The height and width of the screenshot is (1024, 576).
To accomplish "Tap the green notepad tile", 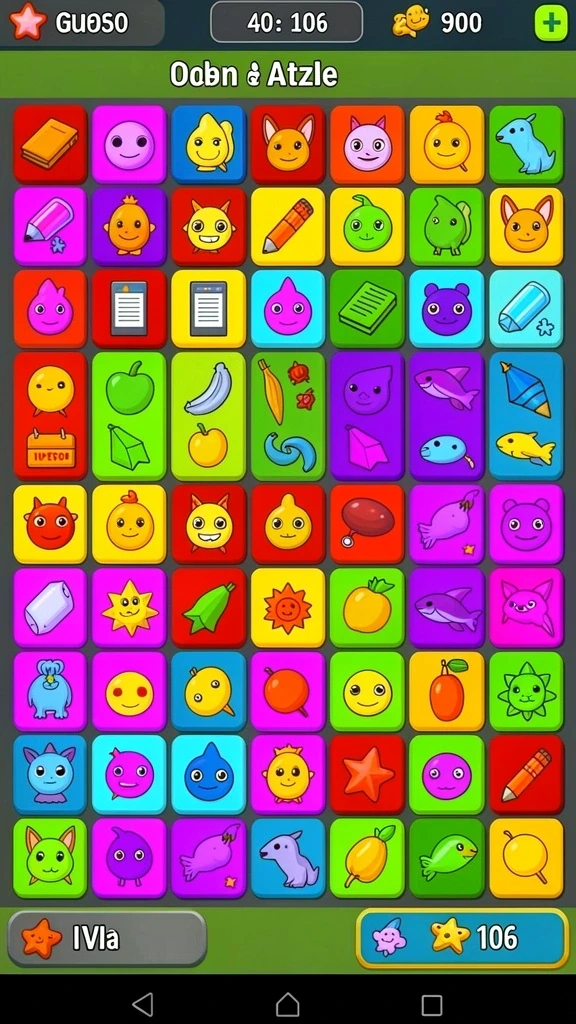I will click(367, 309).
